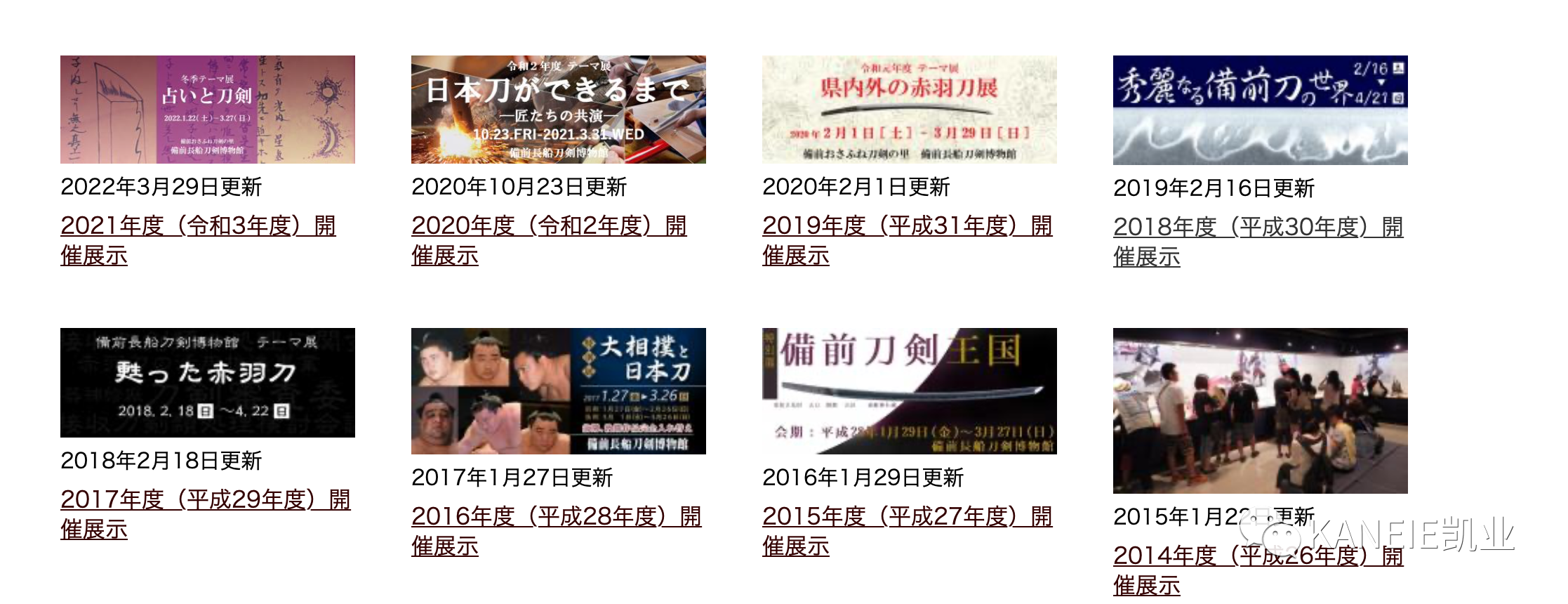Open the 2021年度（令和3年度）開催展示 link
1568x604 pixels.
[x=198, y=226]
